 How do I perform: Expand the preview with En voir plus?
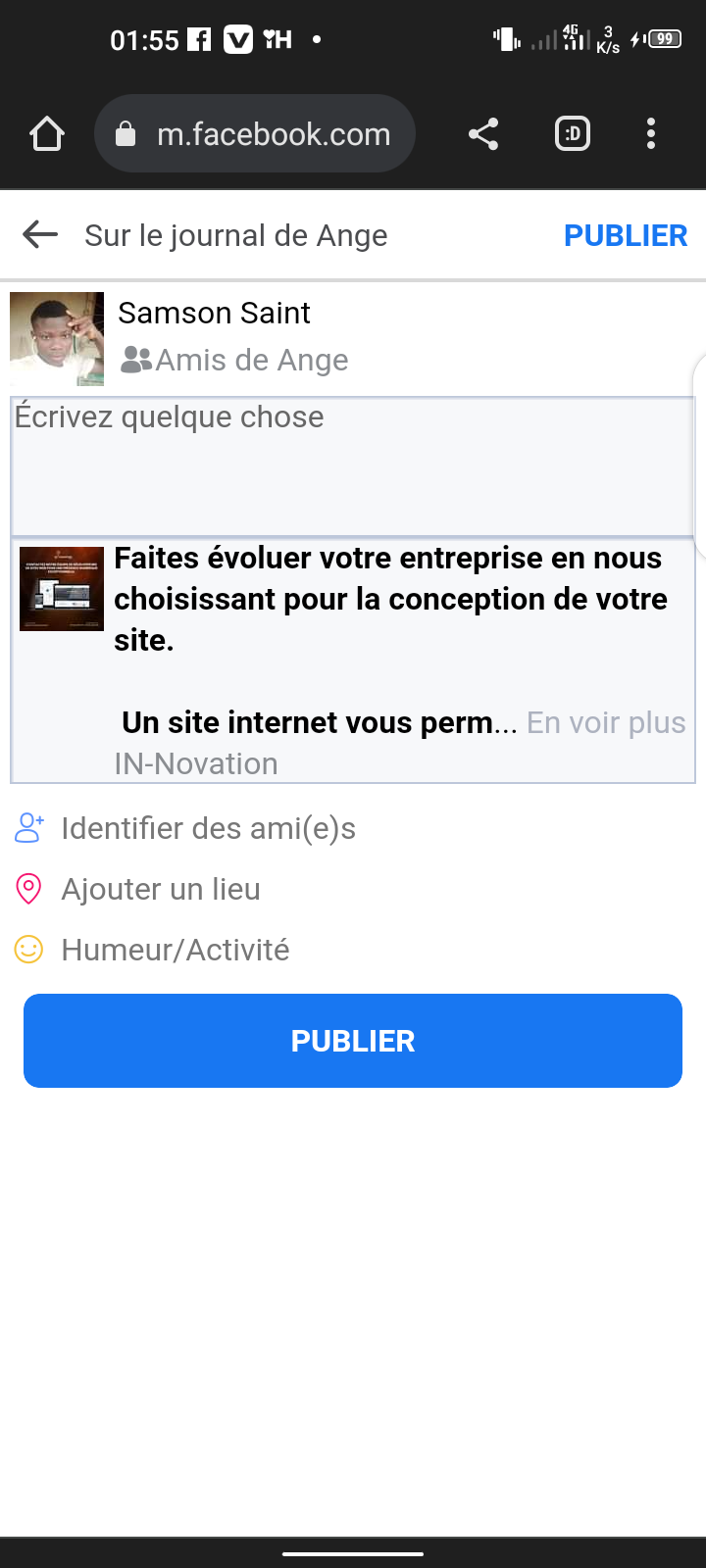[x=606, y=722]
